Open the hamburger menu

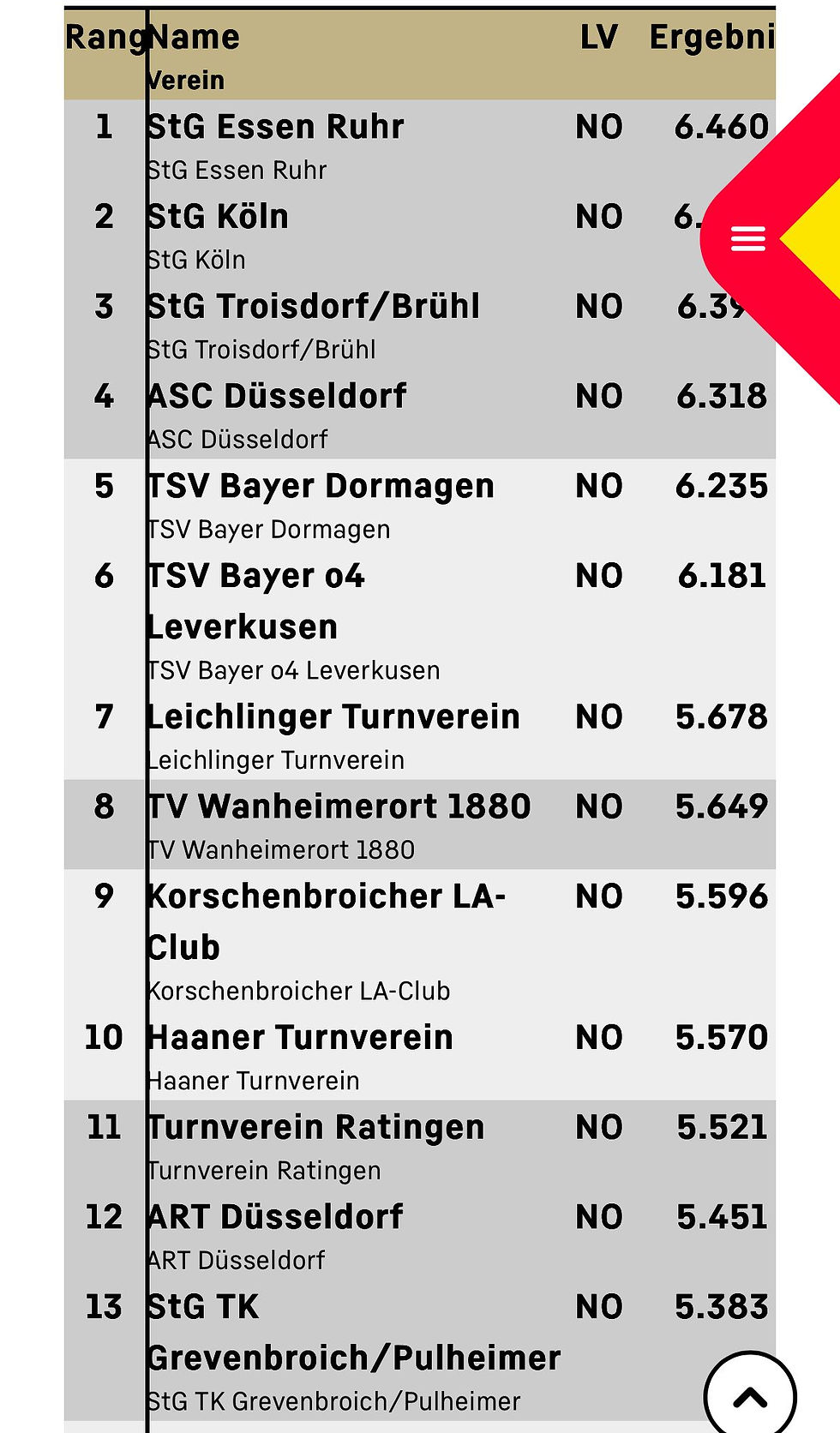point(747,239)
